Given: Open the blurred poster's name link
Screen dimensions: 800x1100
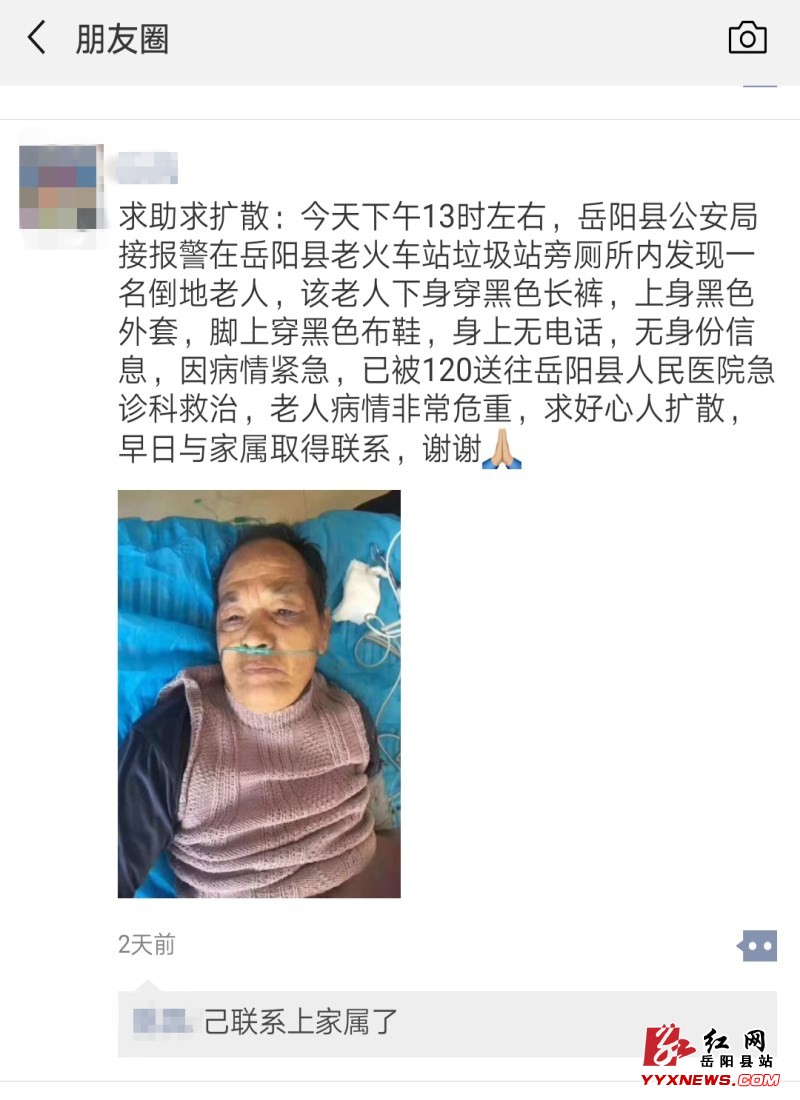Looking at the screenshot, I should tap(148, 168).
